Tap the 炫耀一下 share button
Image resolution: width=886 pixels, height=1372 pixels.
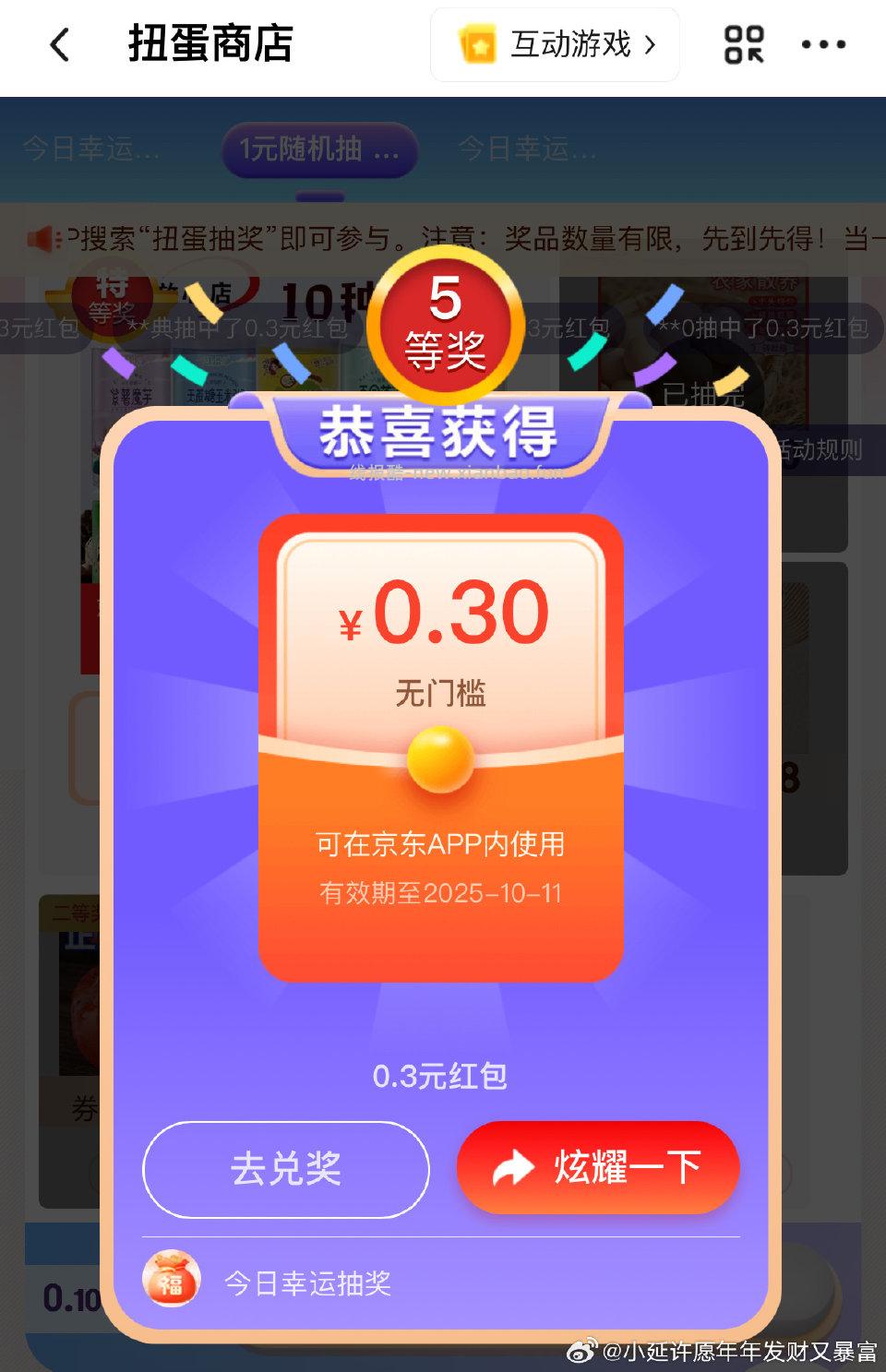coord(597,1168)
